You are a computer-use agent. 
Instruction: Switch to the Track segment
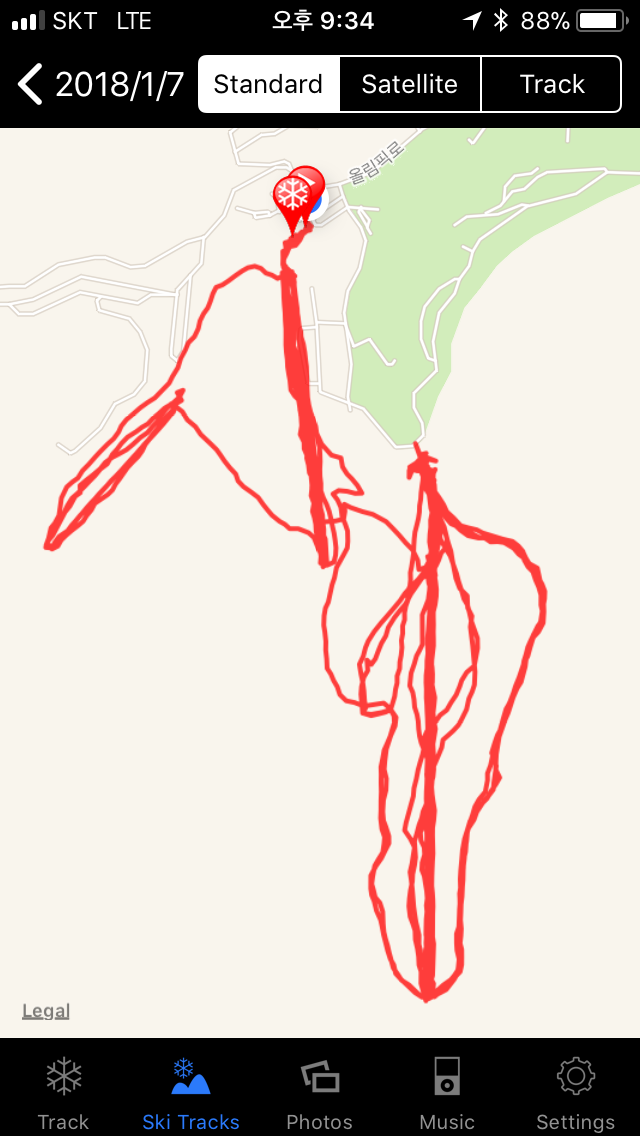pos(551,84)
